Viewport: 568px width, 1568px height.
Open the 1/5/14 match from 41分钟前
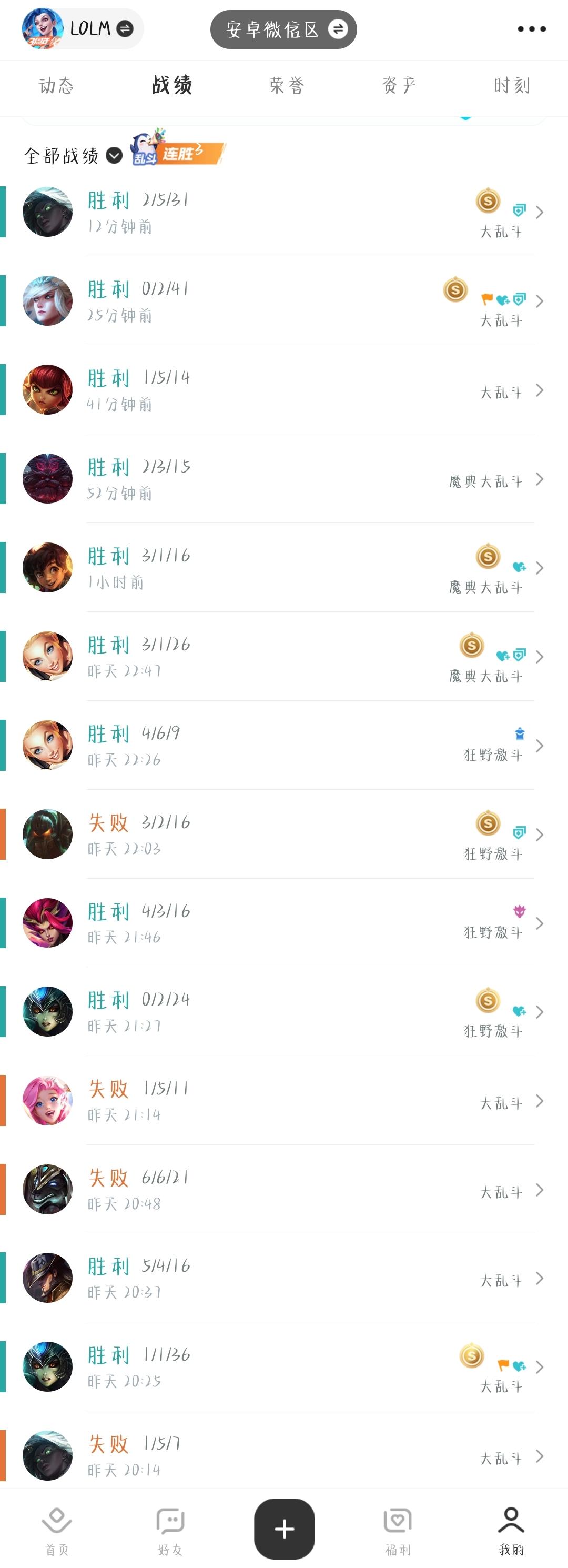pos(283,390)
